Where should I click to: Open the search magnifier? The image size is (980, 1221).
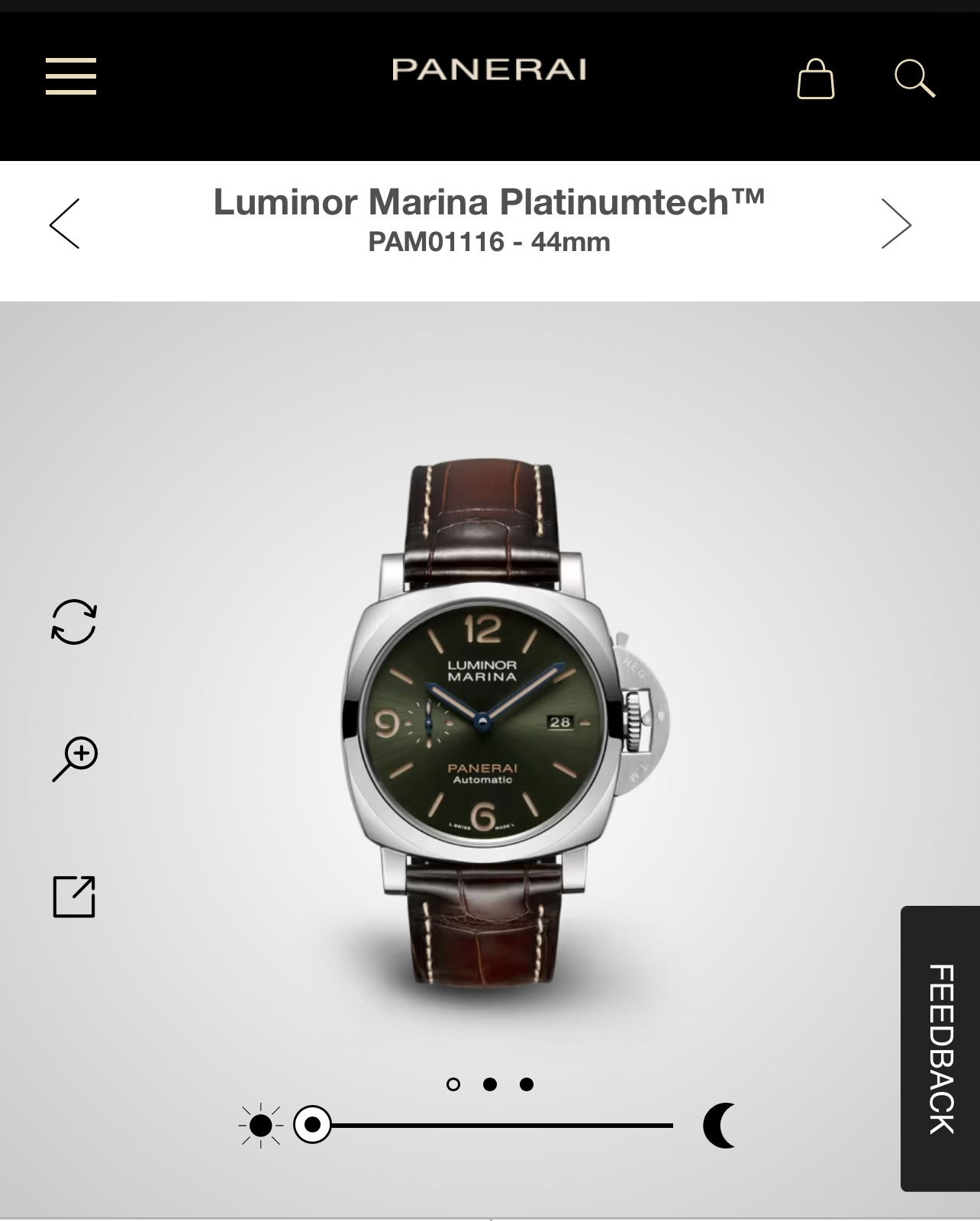pyautogui.click(x=914, y=78)
